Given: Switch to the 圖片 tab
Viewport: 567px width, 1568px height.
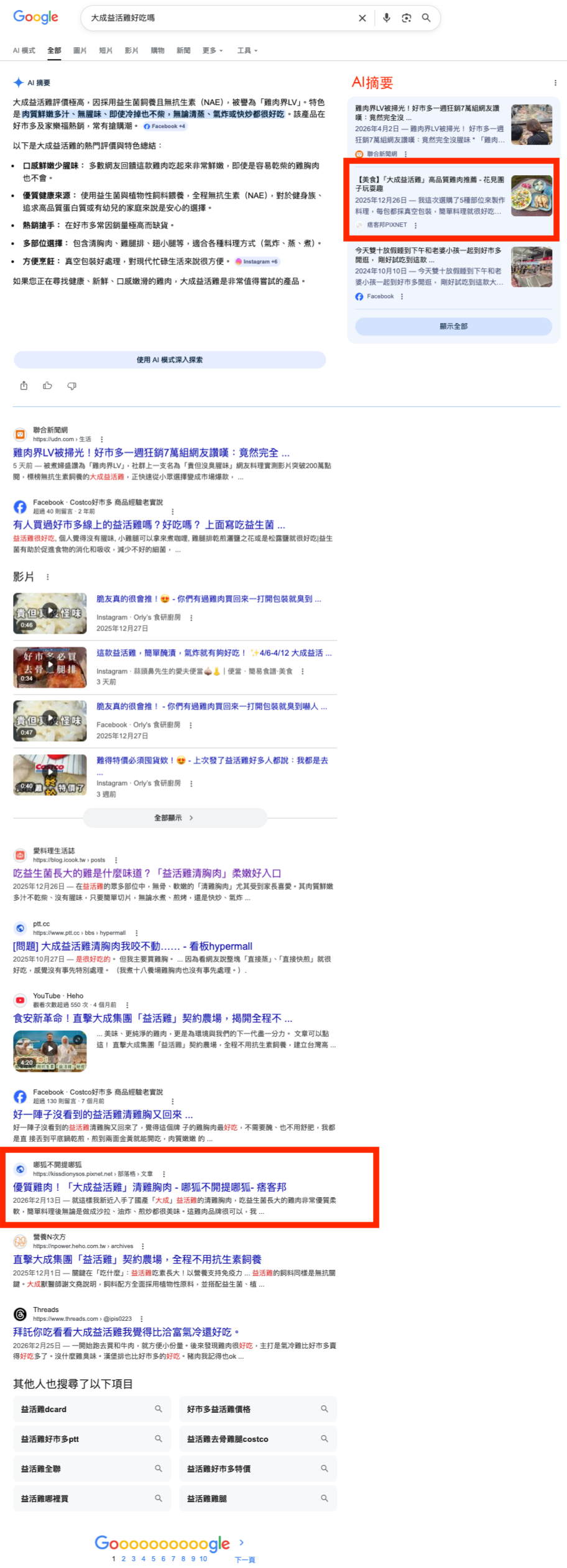Looking at the screenshot, I should tap(80, 50).
